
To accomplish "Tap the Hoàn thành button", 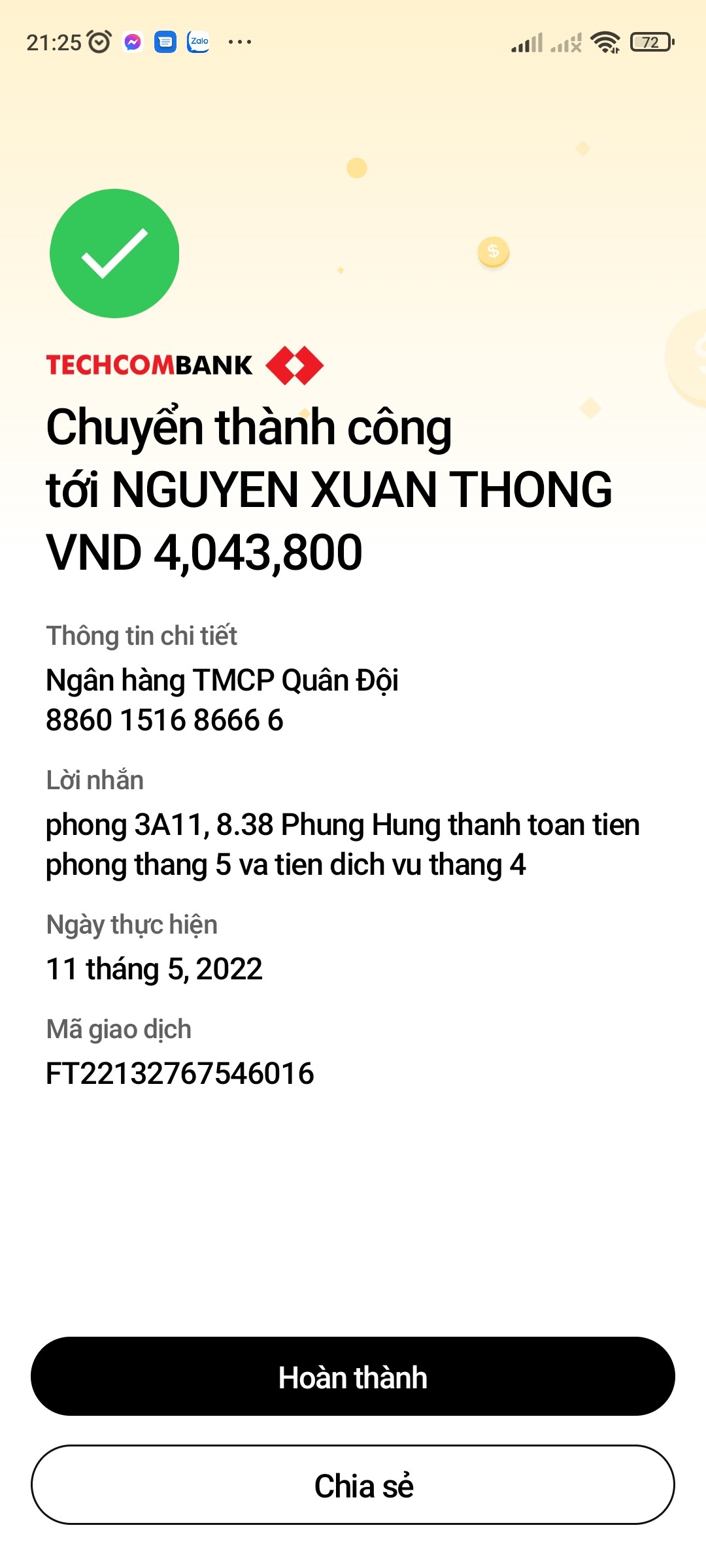I will coord(353,1377).
